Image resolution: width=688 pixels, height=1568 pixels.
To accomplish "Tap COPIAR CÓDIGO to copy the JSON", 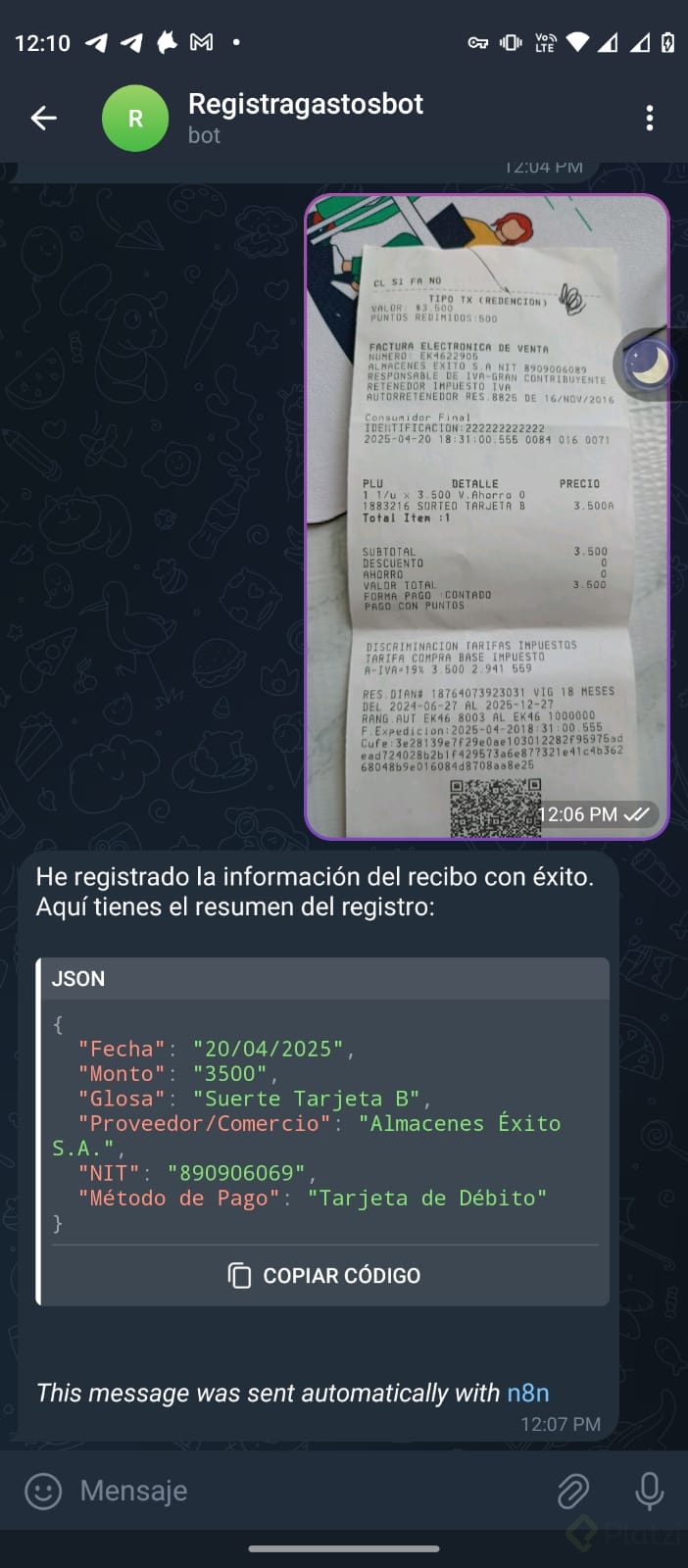I will (x=323, y=1275).
